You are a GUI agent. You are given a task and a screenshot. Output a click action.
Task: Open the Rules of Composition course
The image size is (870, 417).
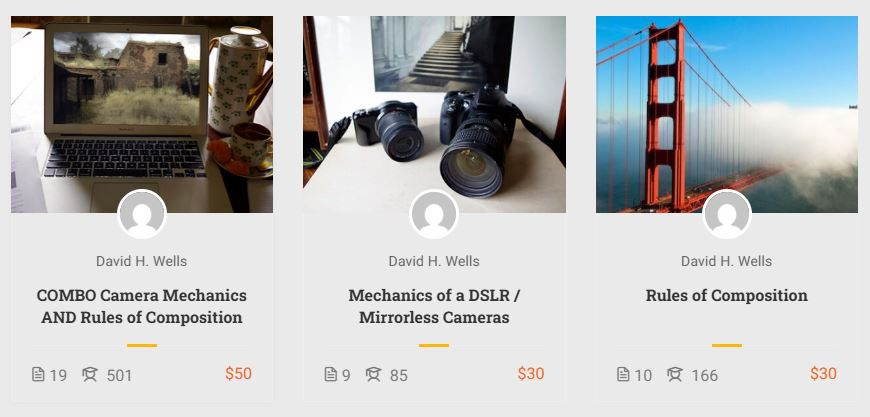[726, 296]
